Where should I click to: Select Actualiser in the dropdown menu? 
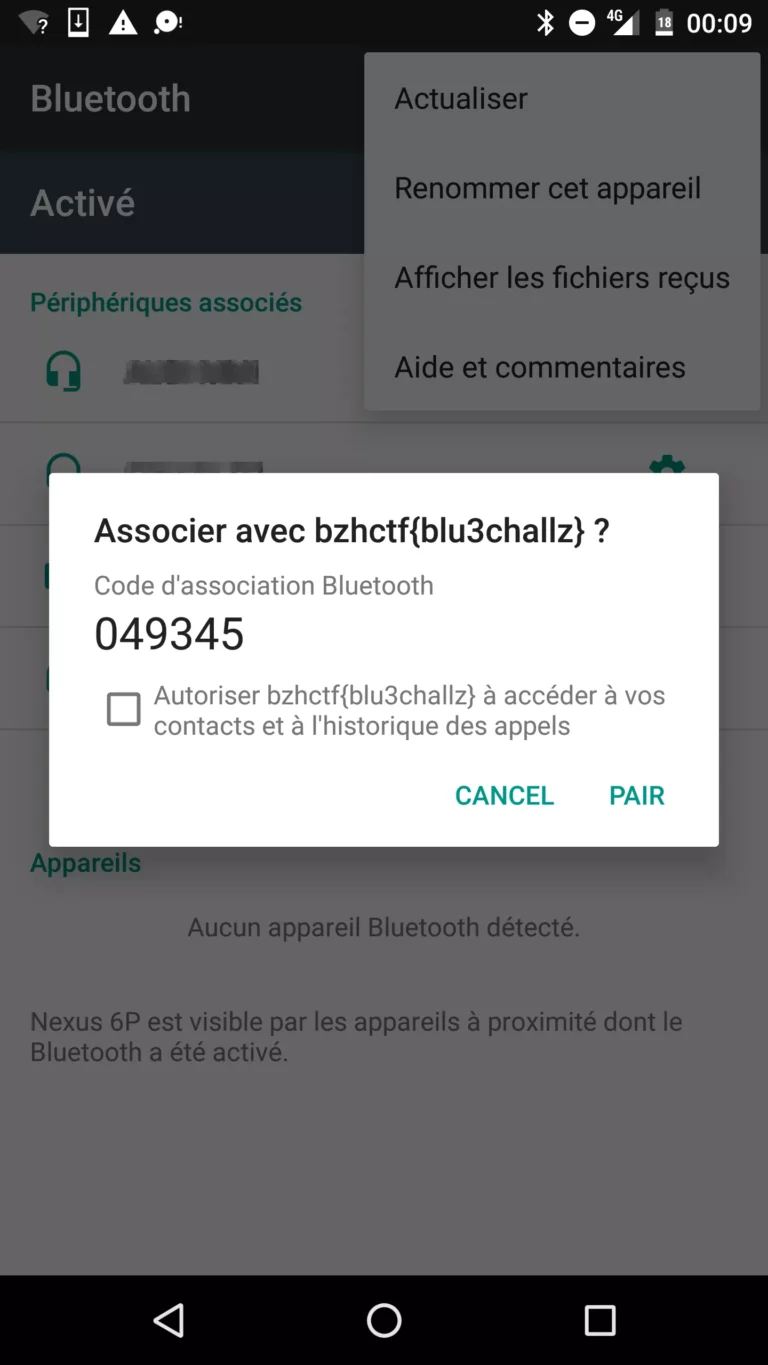562,98
